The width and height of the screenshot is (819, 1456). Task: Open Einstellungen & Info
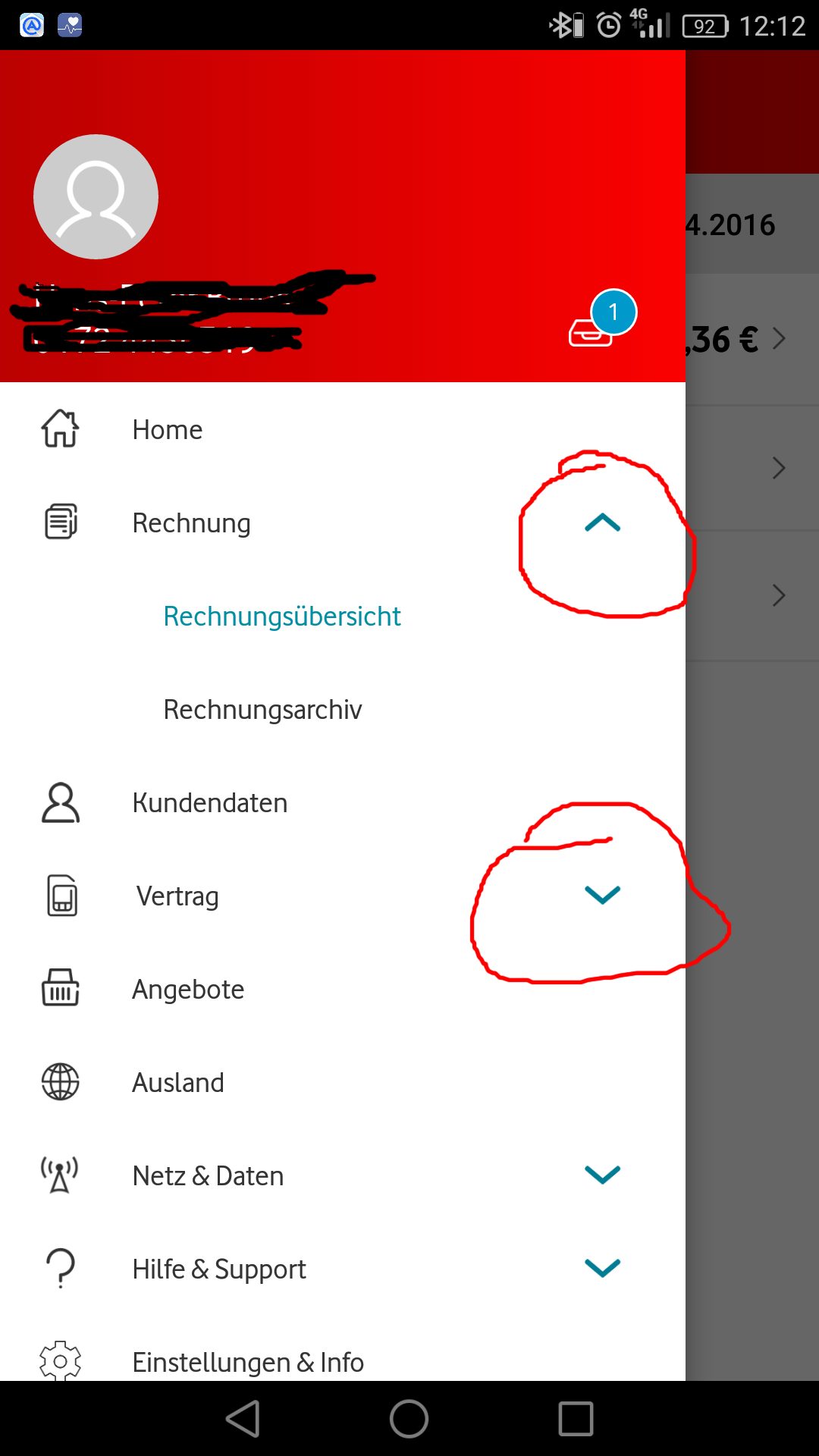tap(247, 1362)
